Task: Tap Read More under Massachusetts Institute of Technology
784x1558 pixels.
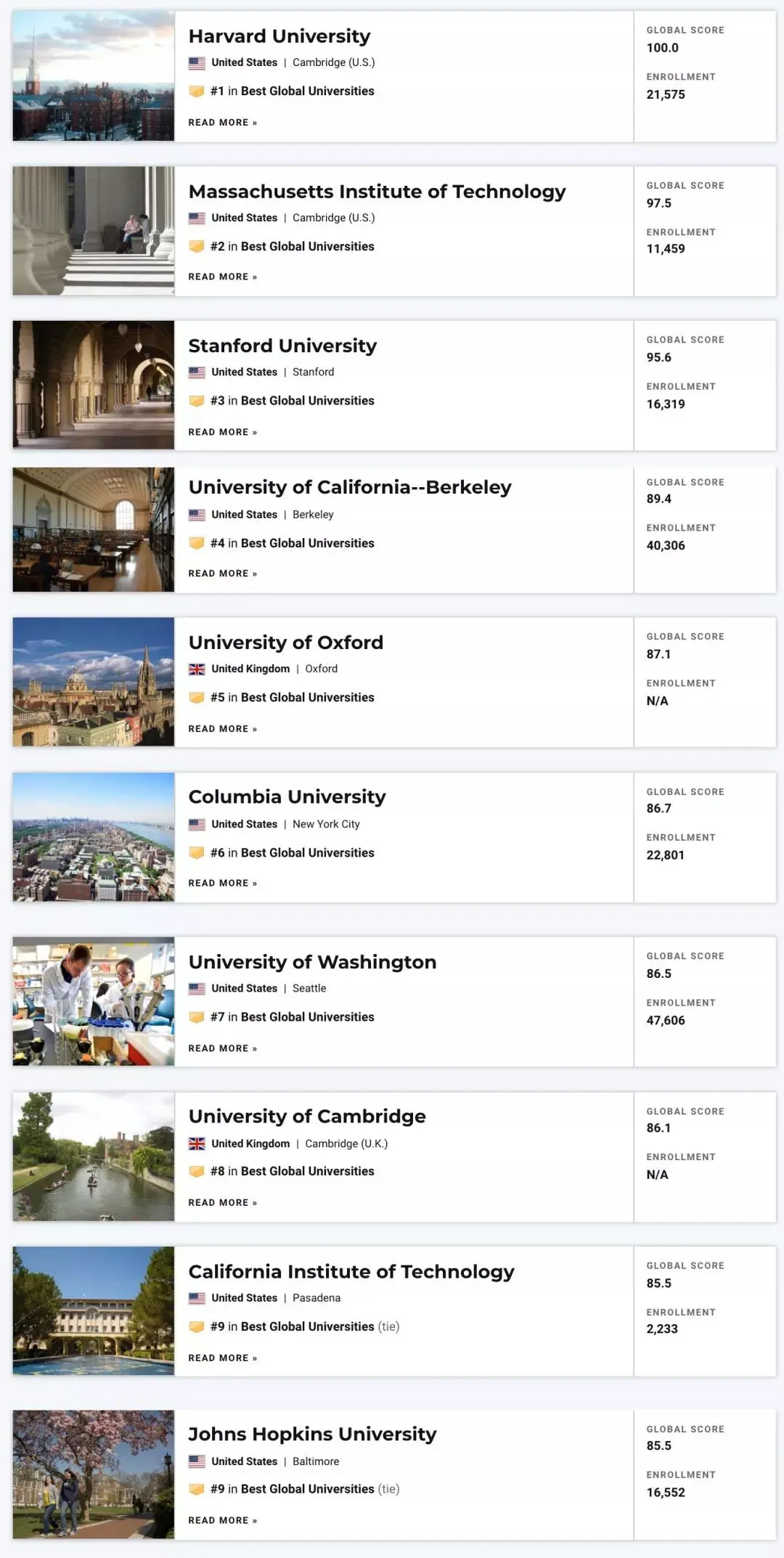Action: (222, 277)
